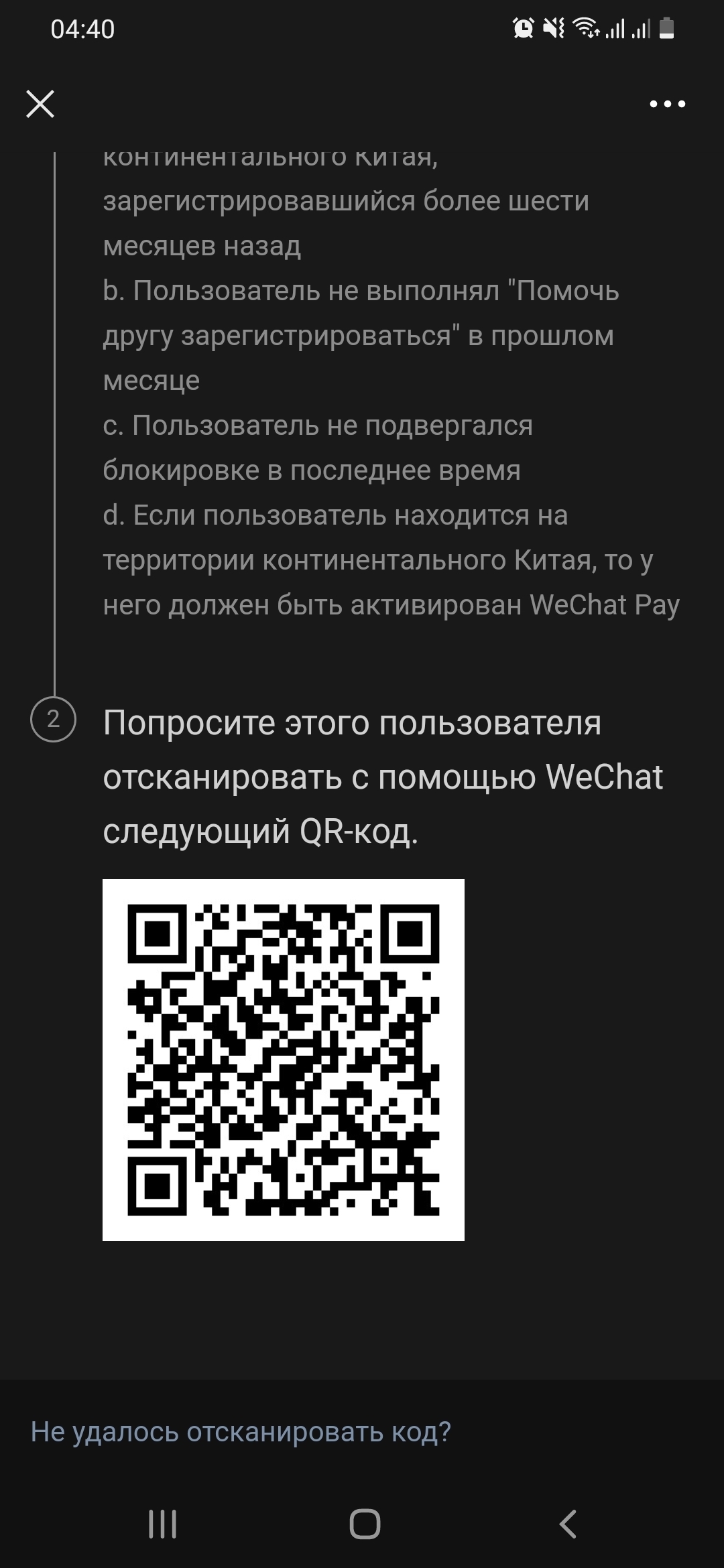This screenshot has width=724, height=1568.
Task: Tap 'Не удалось отсканировать код?' link
Action: [x=241, y=1431]
